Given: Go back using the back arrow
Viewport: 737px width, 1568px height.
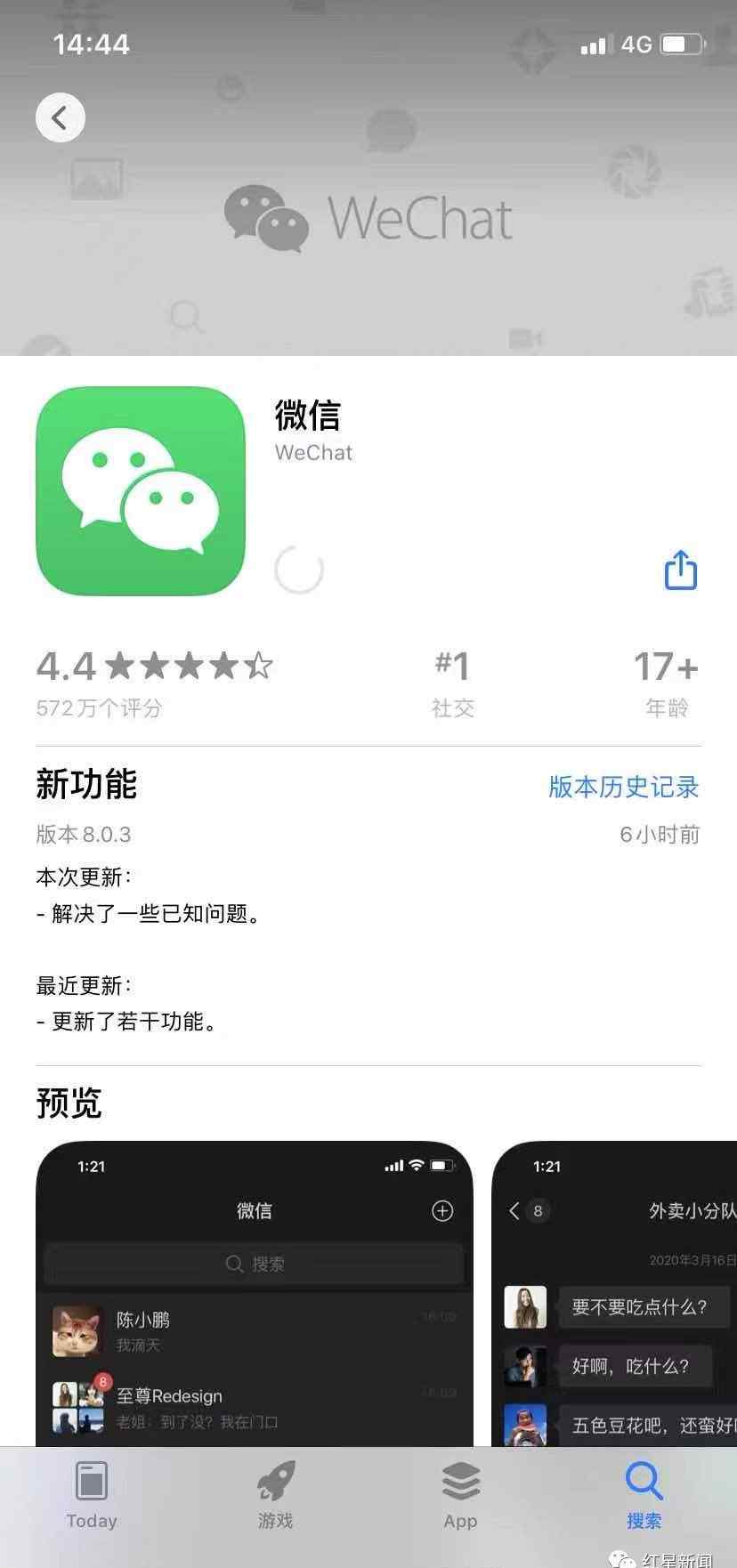Looking at the screenshot, I should (60, 117).
